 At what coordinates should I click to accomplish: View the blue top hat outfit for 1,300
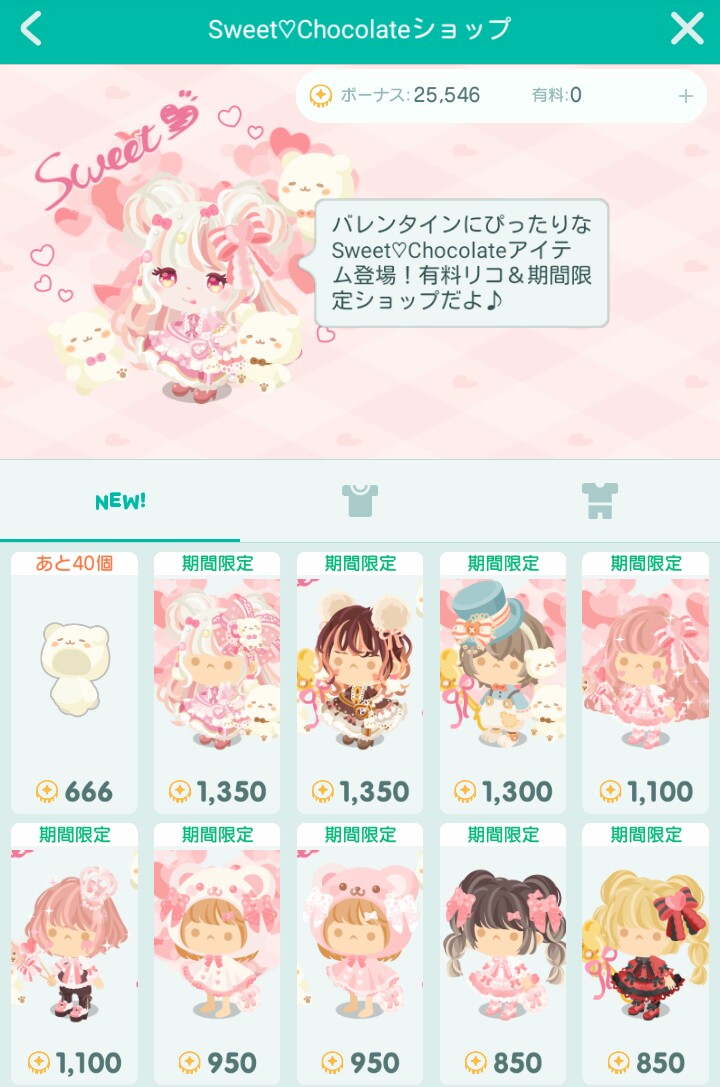[503, 682]
